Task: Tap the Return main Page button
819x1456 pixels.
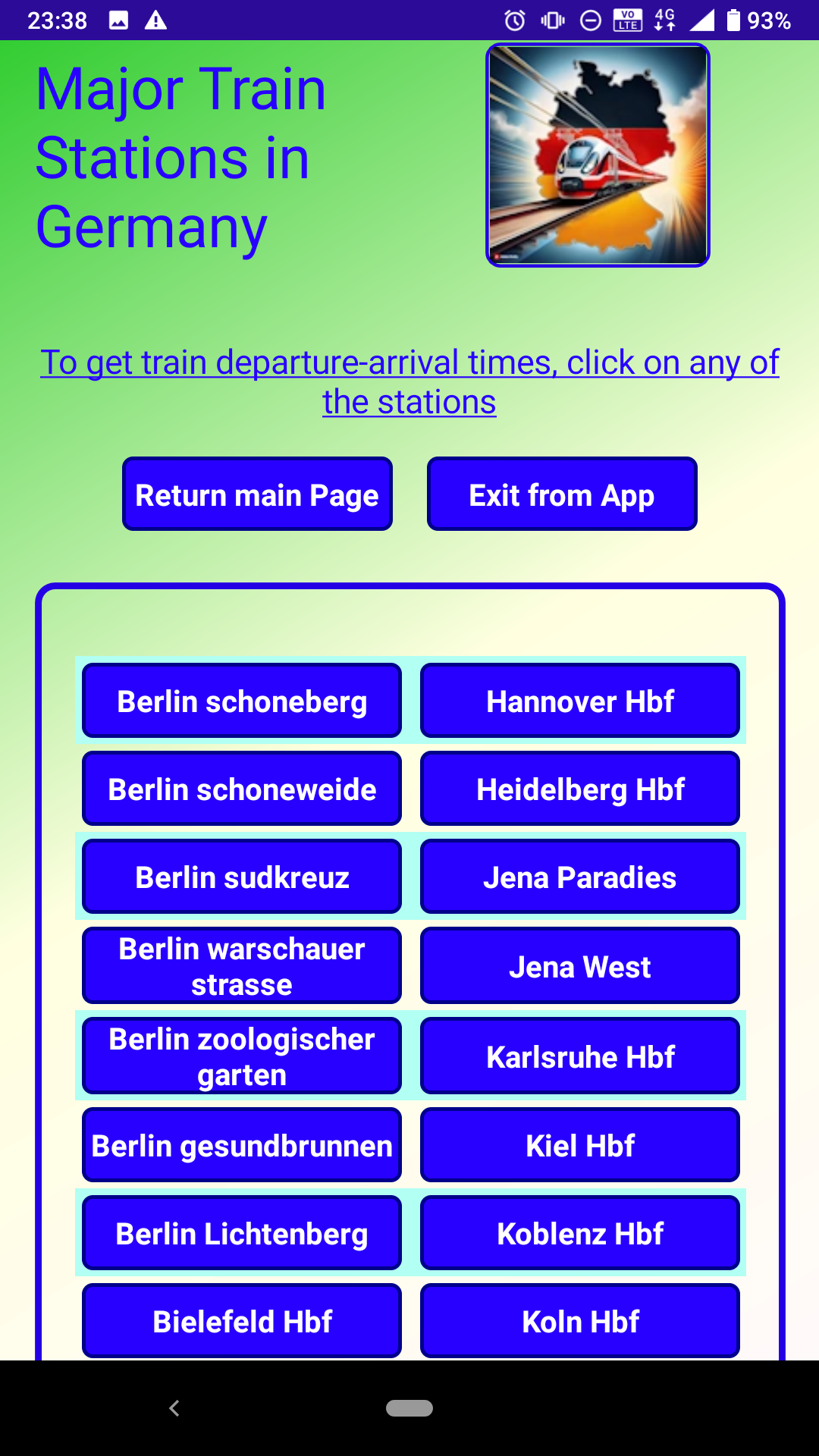Action: pos(257,494)
